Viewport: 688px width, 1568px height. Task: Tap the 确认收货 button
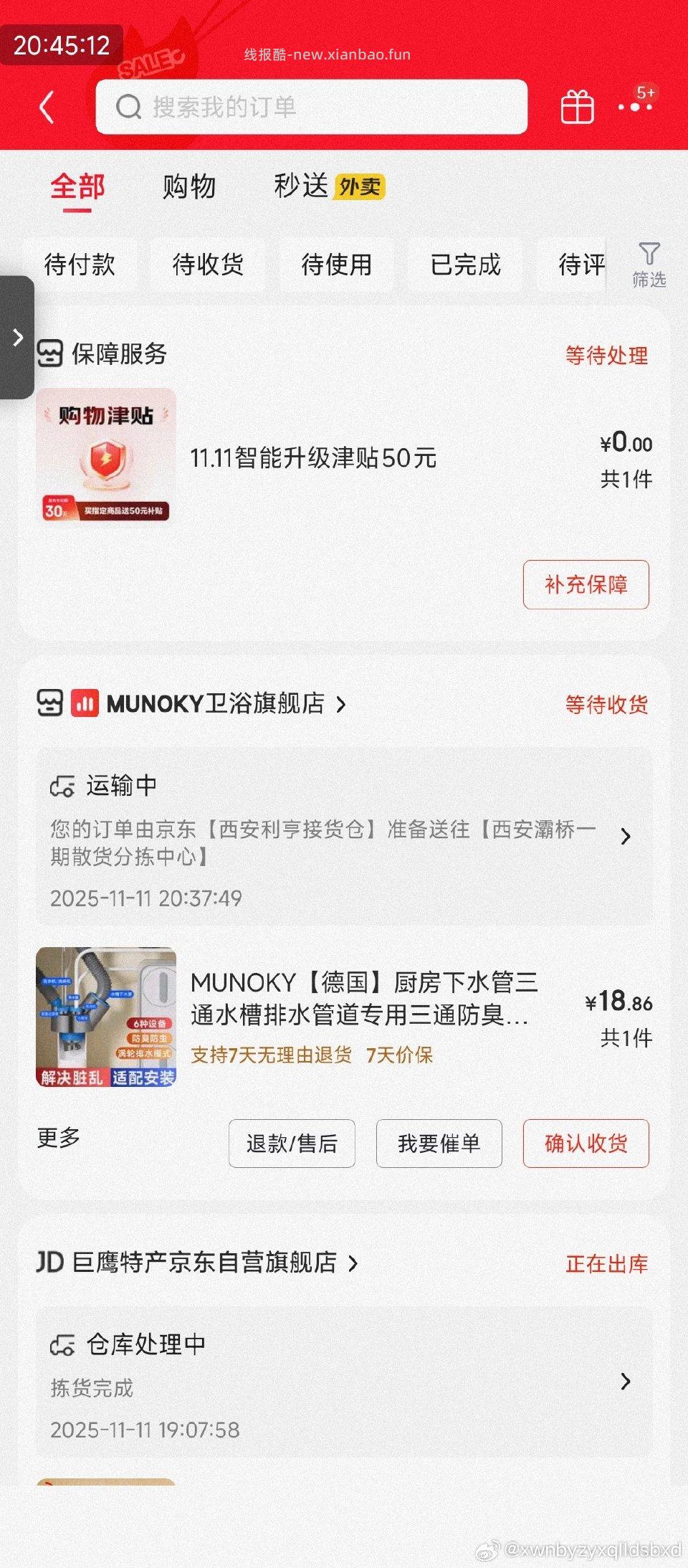click(586, 1144)
